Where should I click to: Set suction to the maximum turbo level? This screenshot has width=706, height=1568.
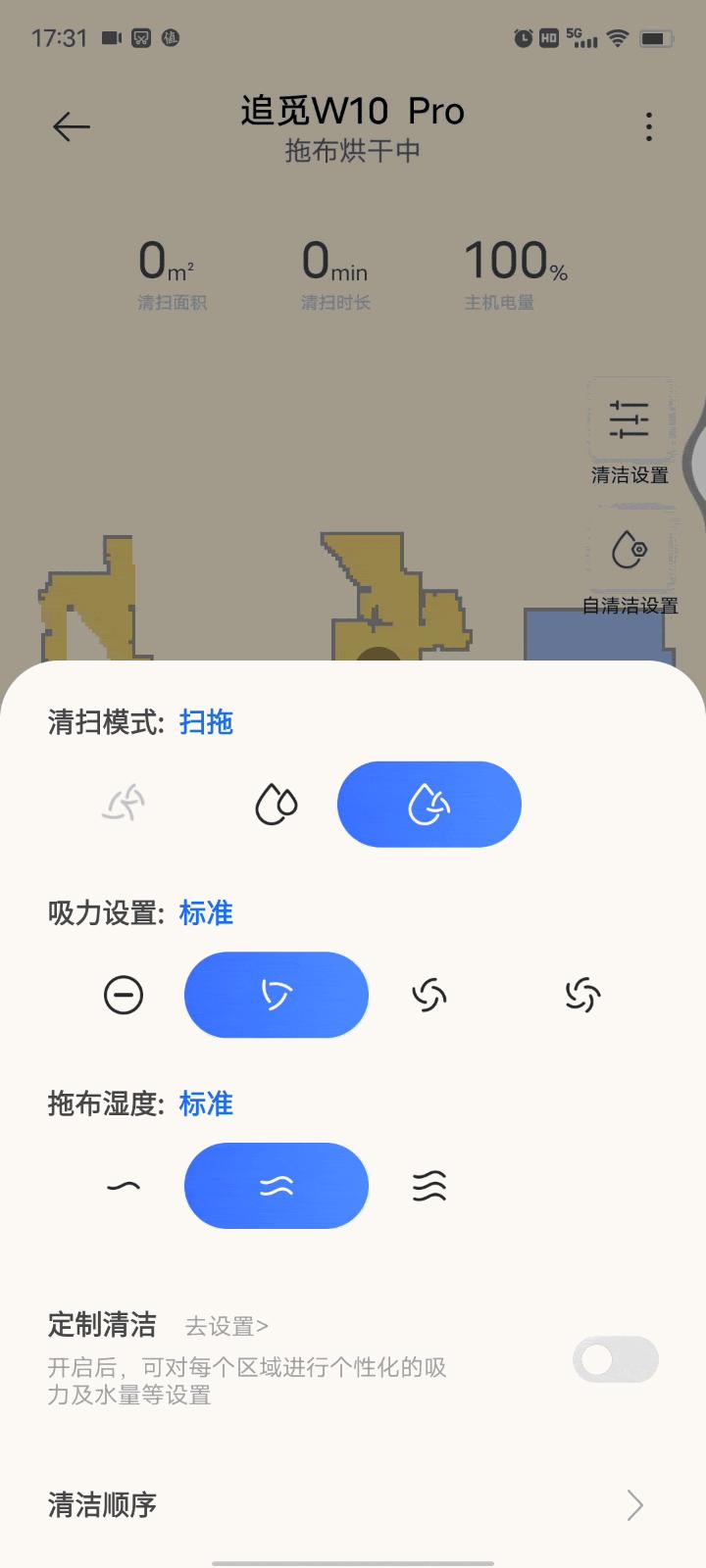tap(582, 996)
